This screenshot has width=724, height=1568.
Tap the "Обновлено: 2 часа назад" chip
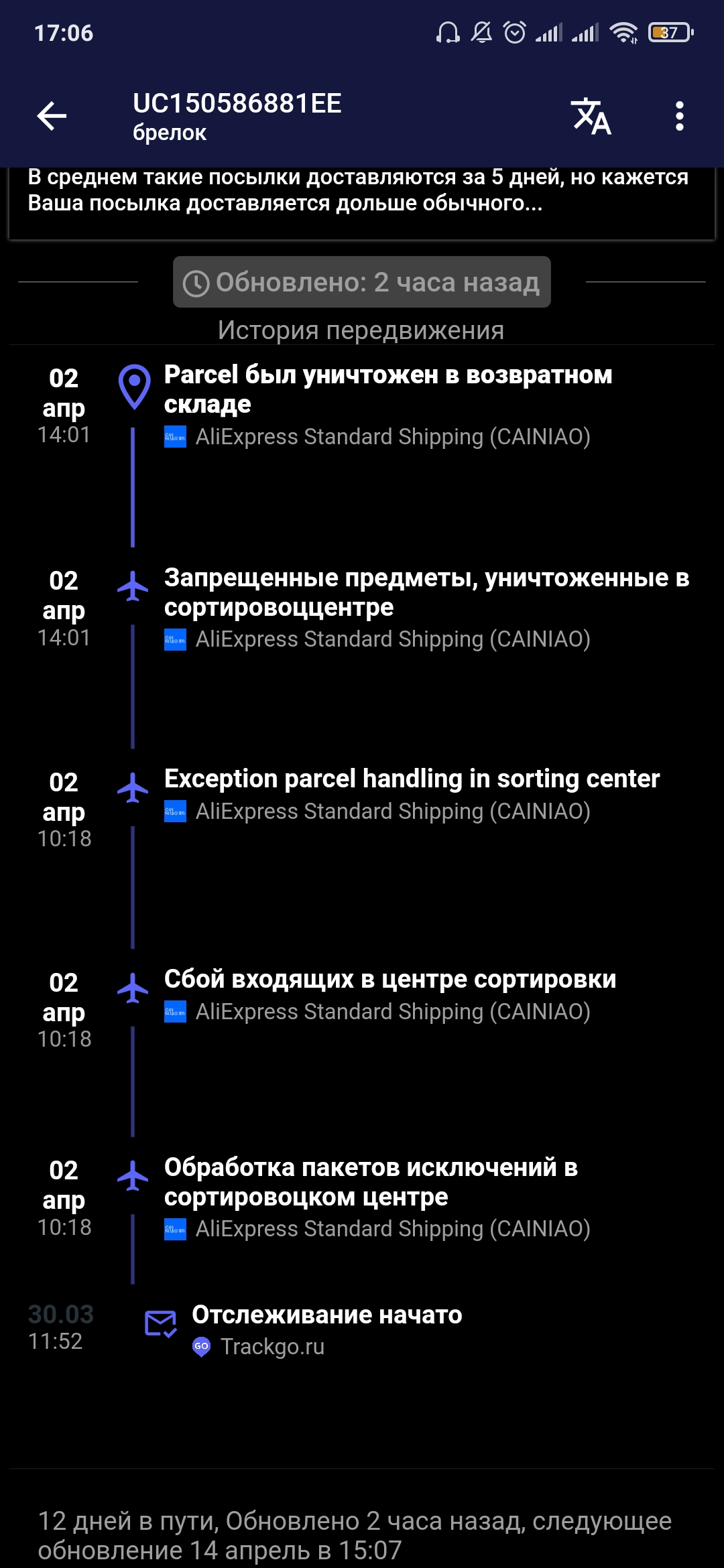[x=362, y=282]
